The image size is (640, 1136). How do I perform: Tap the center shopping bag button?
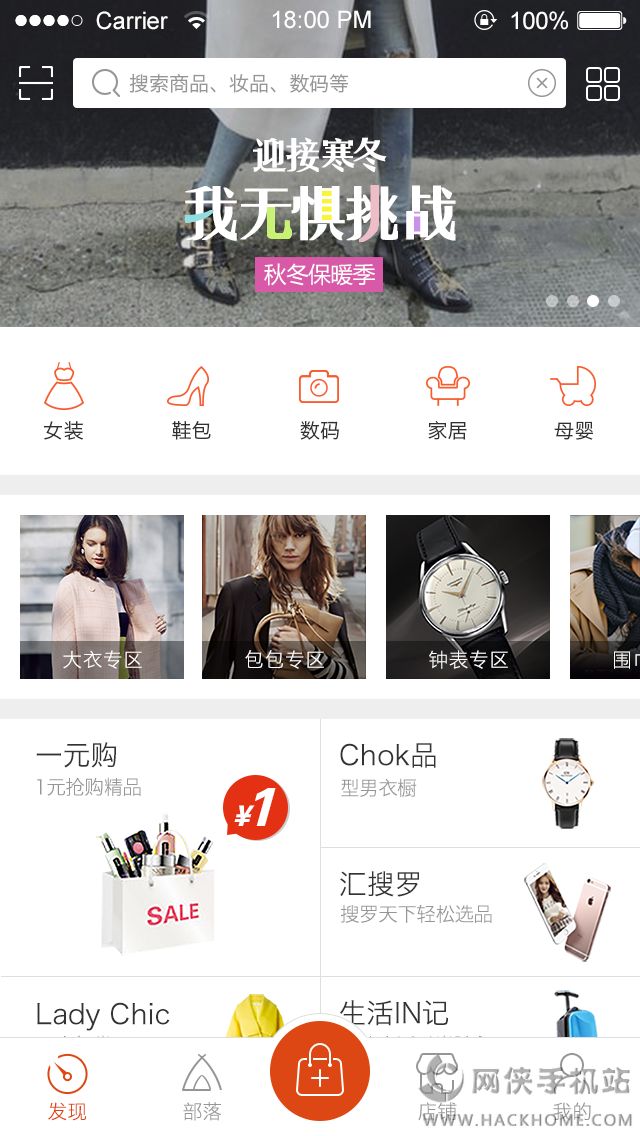pos(320,1072)
